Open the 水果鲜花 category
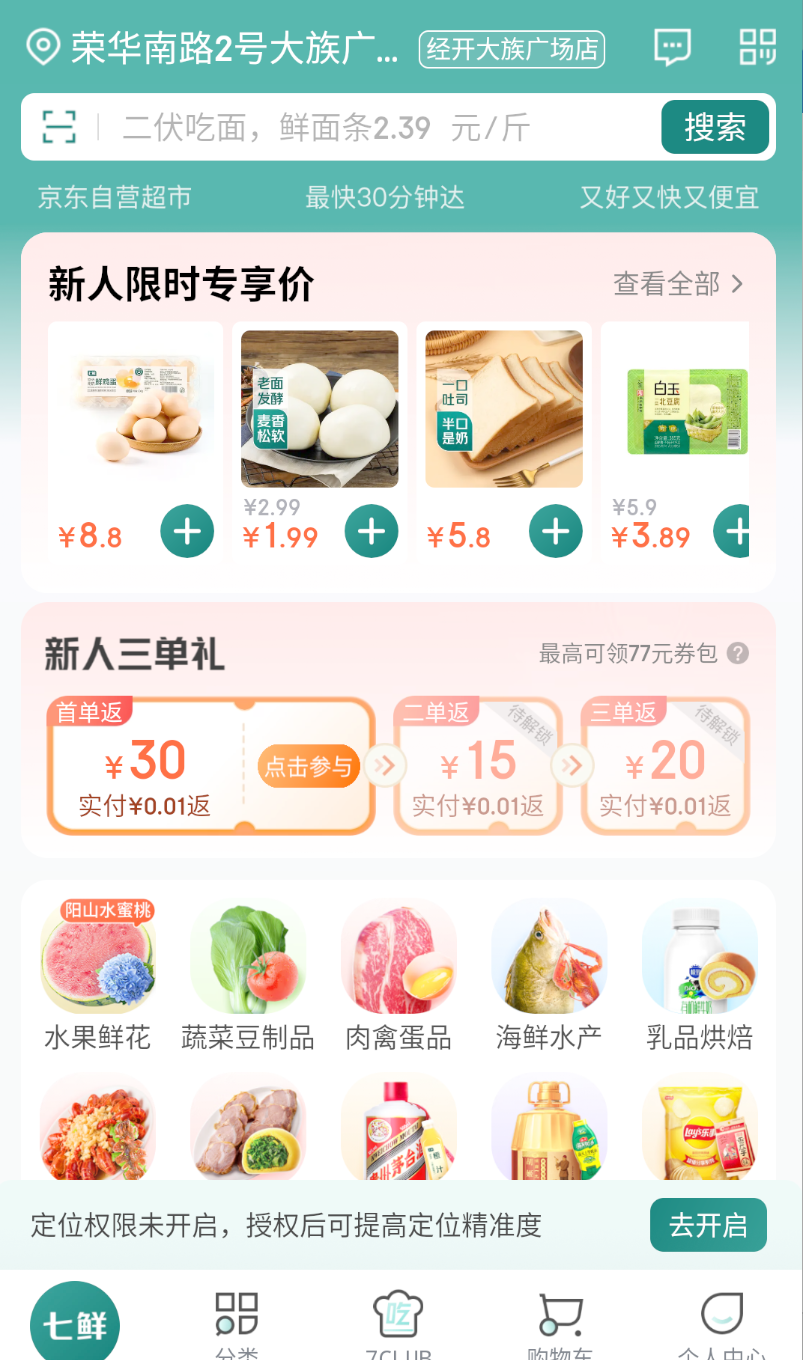 coord(97,975)
